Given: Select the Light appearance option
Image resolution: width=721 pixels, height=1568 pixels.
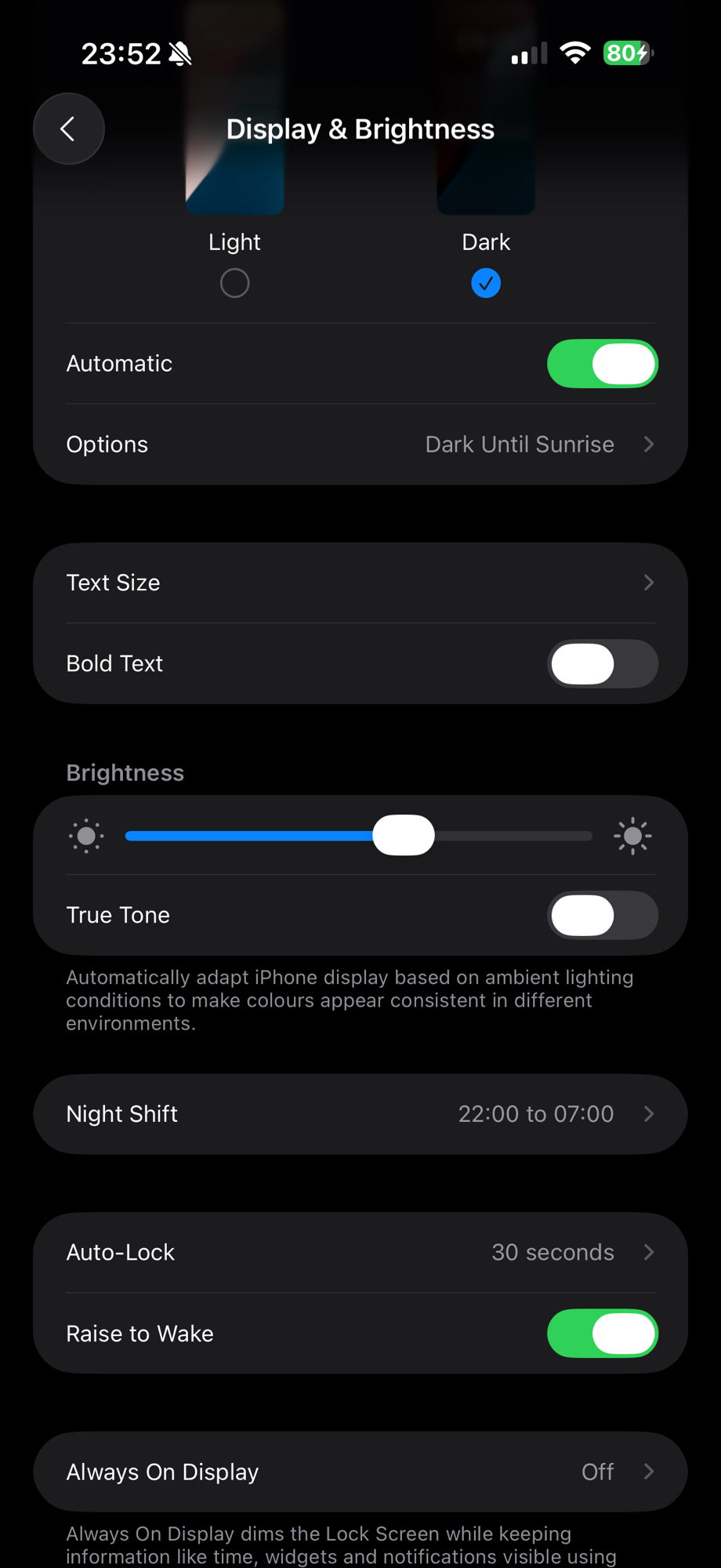Looking at the screenshot, I should pos(234,282).
